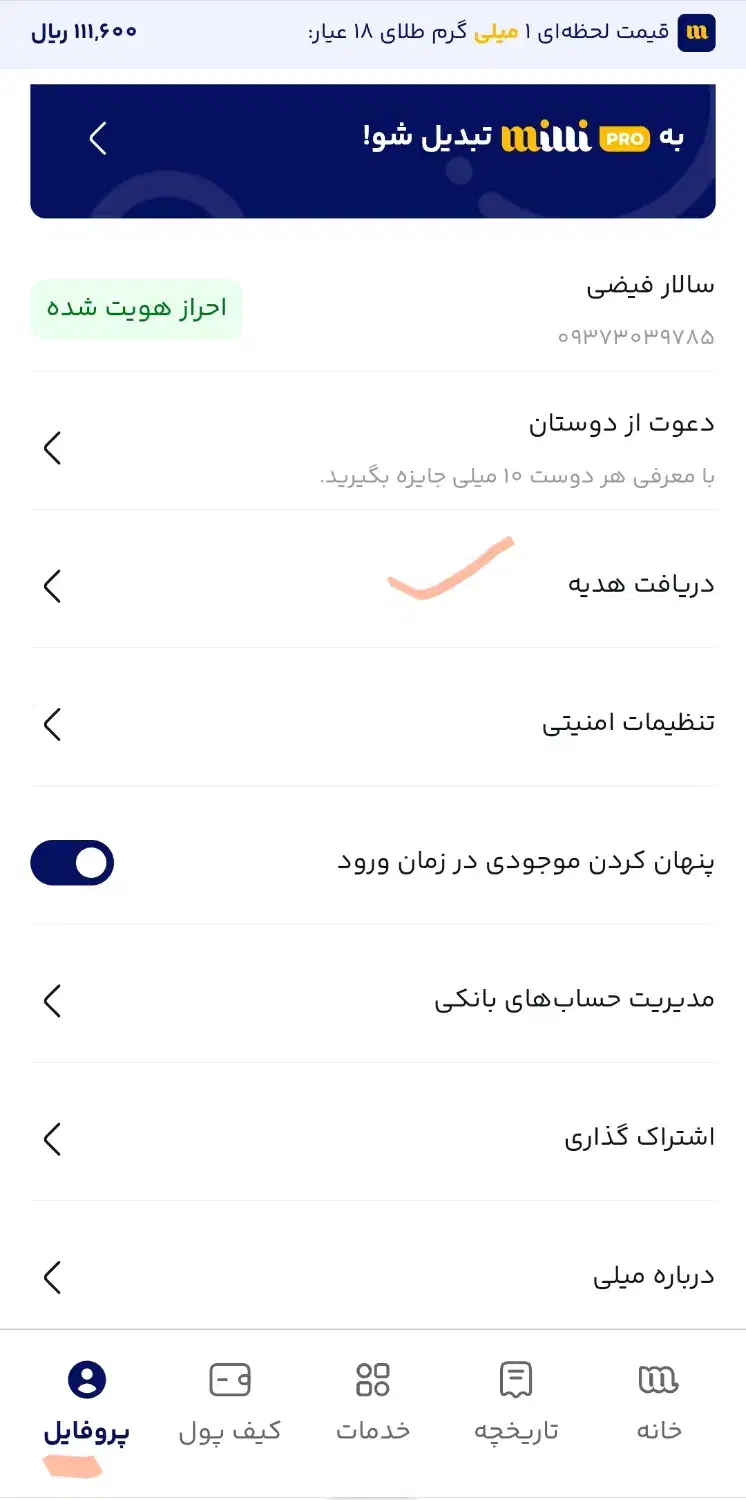Open the کیف پول wallet icon
This screenshot has width=746, height=1500.
tap(229, 1381)
